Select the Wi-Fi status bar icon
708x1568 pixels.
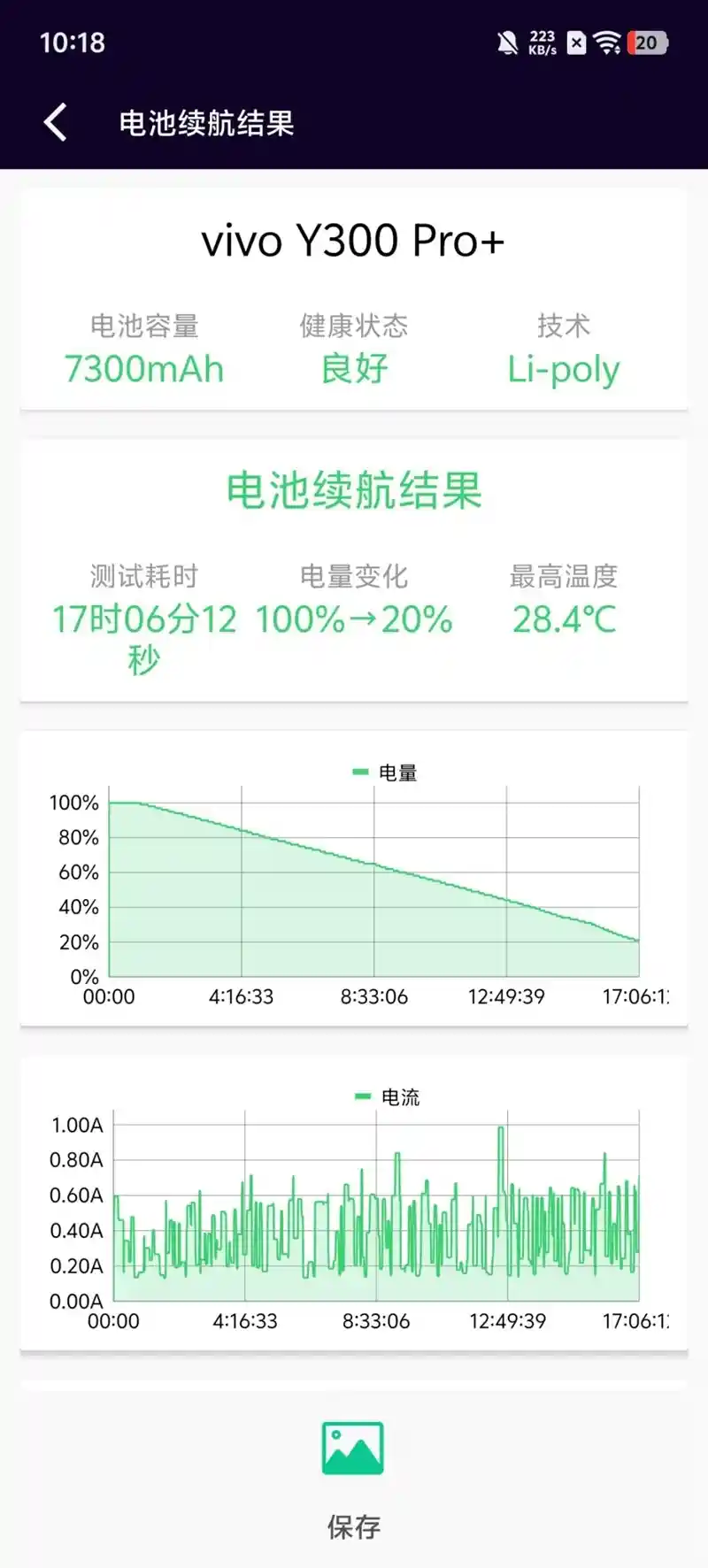coord(607,42)
